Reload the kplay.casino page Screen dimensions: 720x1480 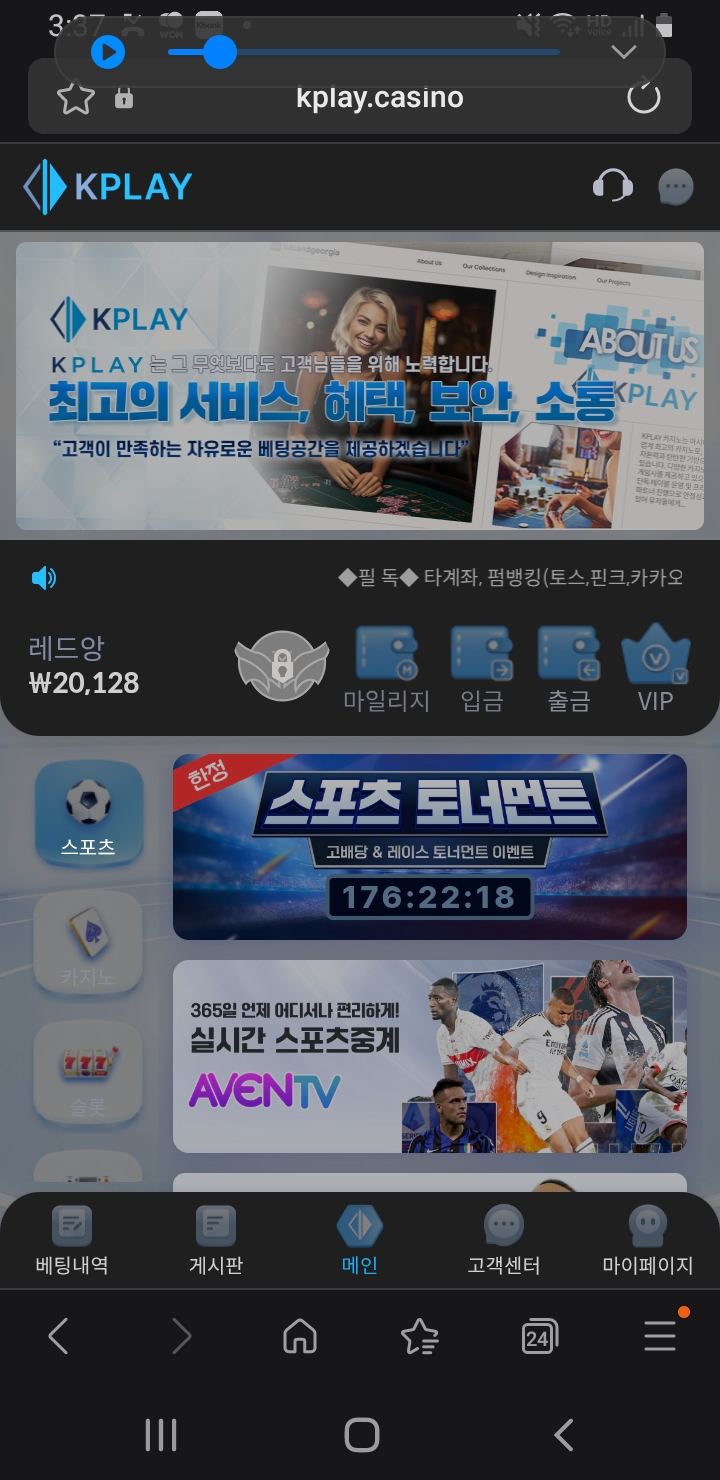(x=643, y=98)
